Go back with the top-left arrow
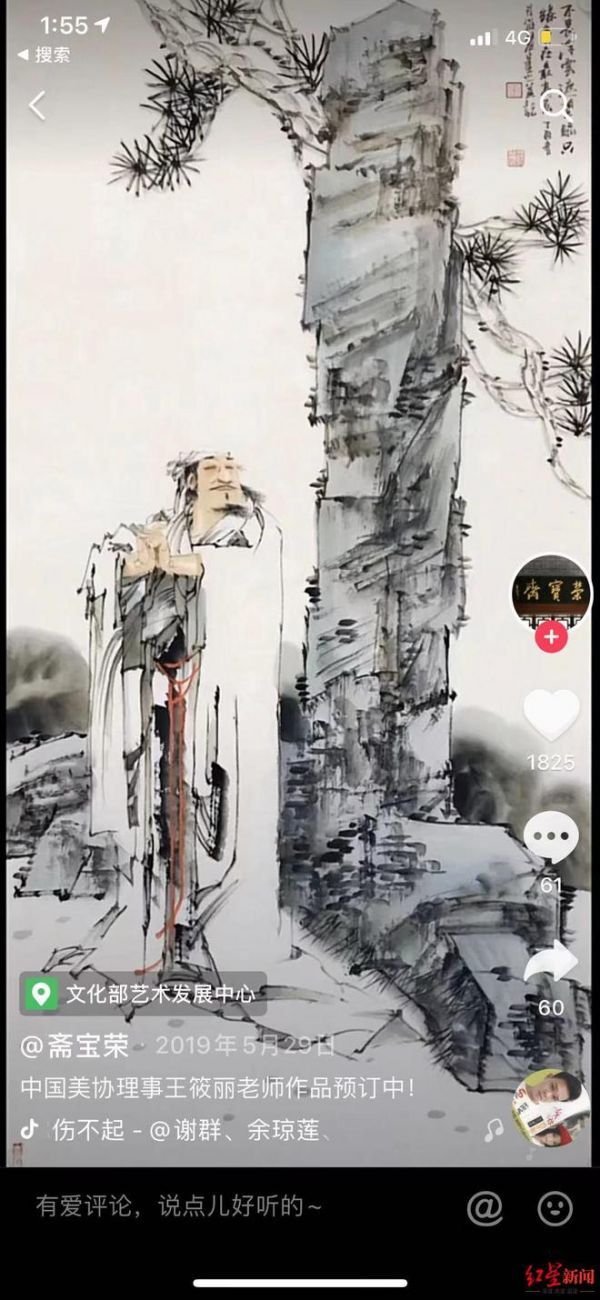 37,105
